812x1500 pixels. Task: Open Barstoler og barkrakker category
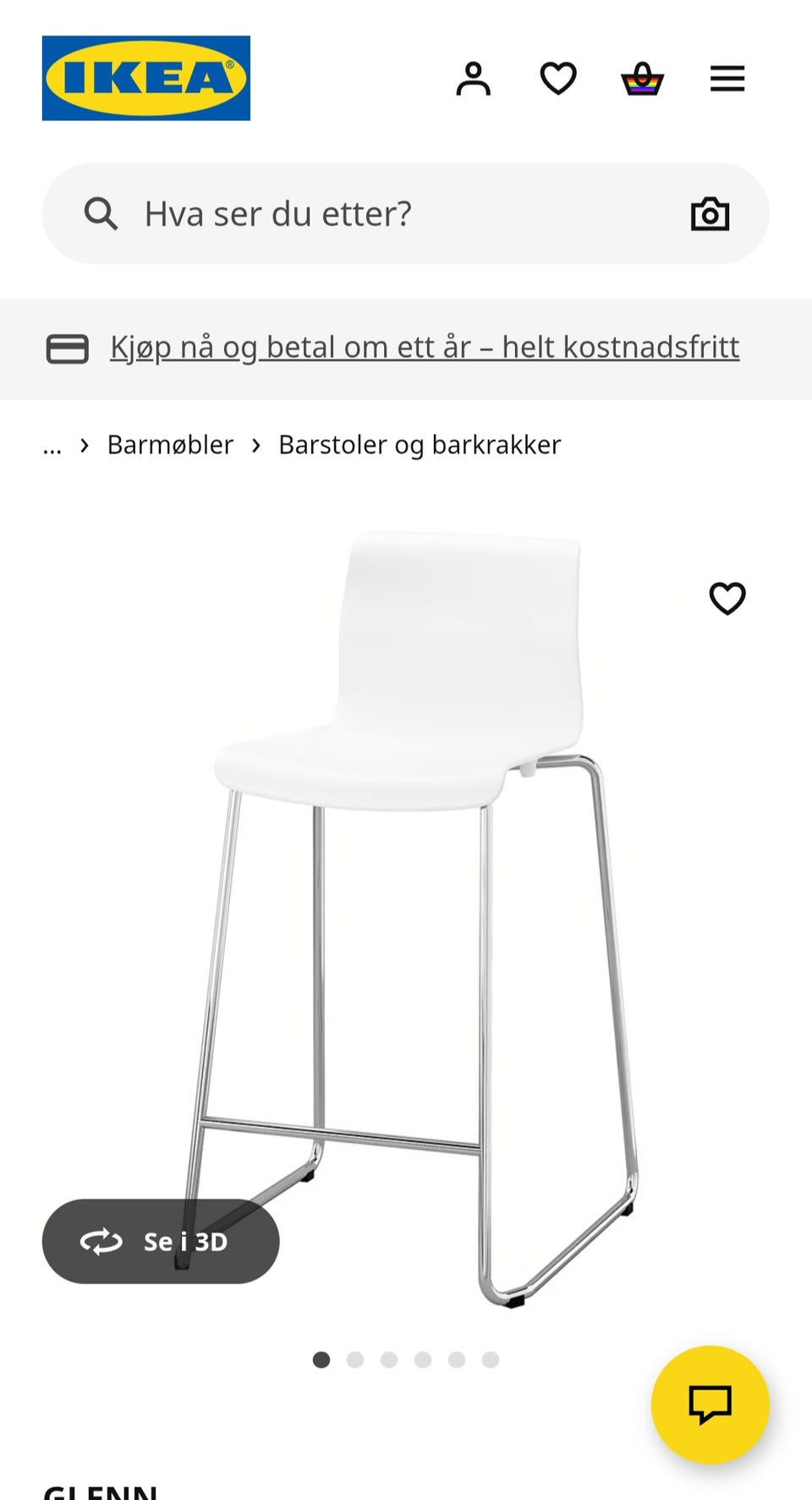pyautogui.click(x=419, y=444)
